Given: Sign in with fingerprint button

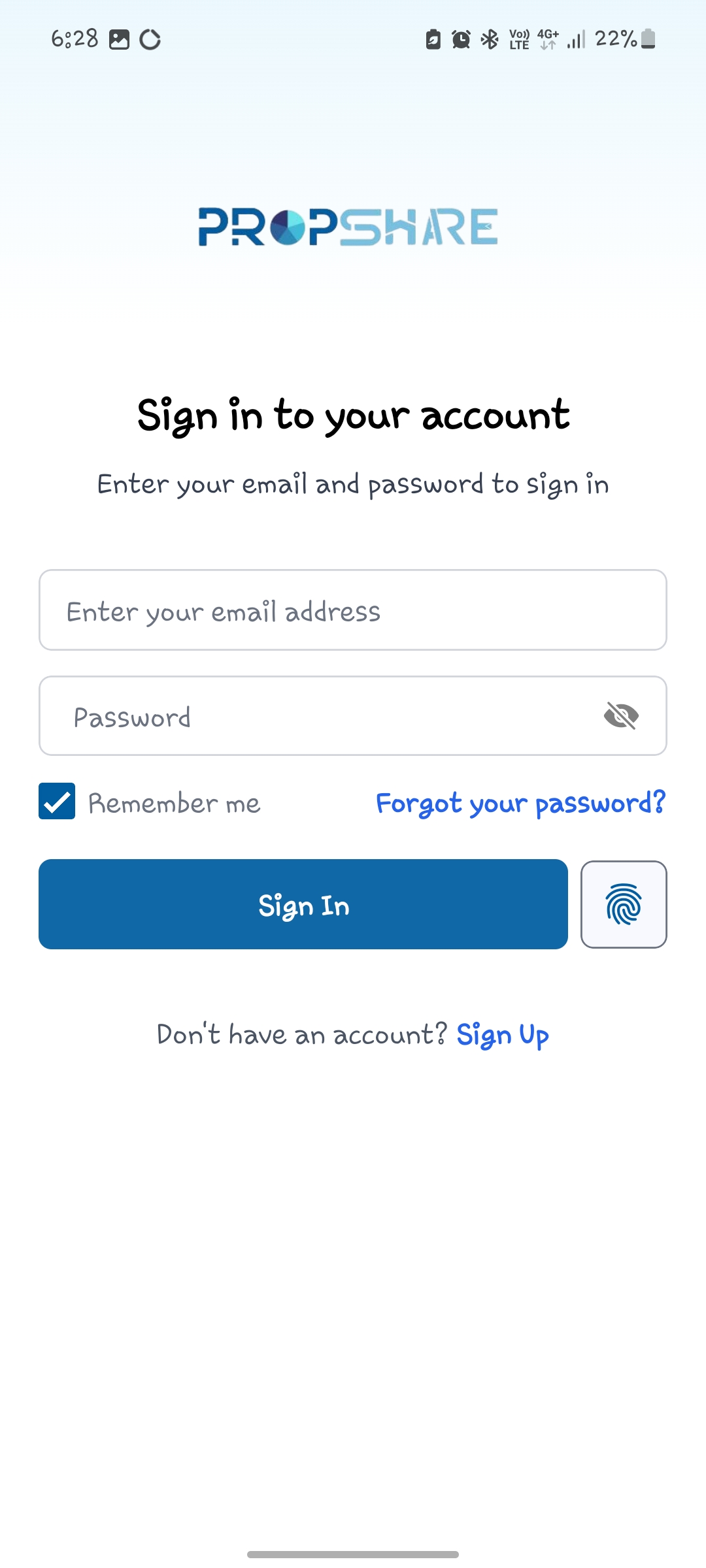Looking at the screenshot, I should point(624,905).
